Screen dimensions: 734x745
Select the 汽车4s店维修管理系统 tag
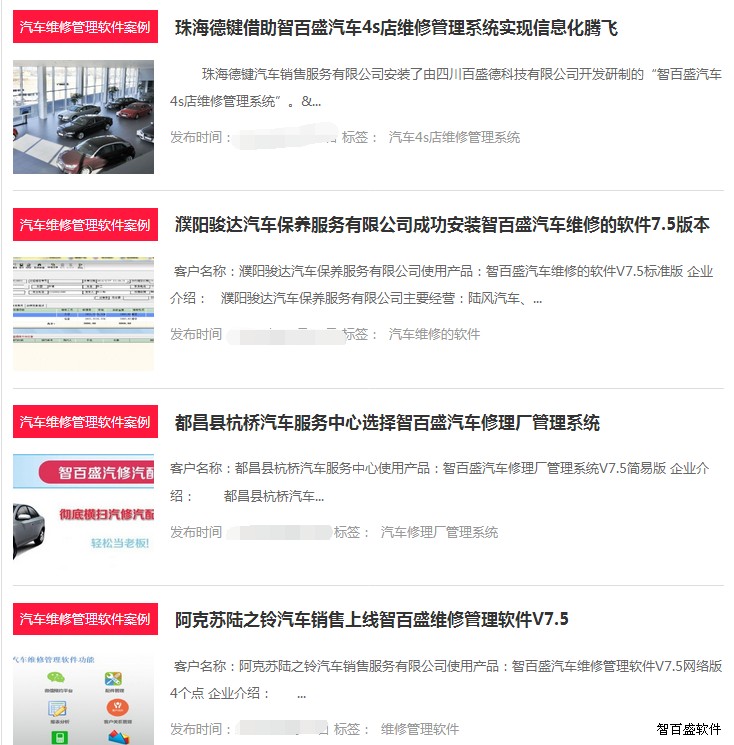click(454, 137)
